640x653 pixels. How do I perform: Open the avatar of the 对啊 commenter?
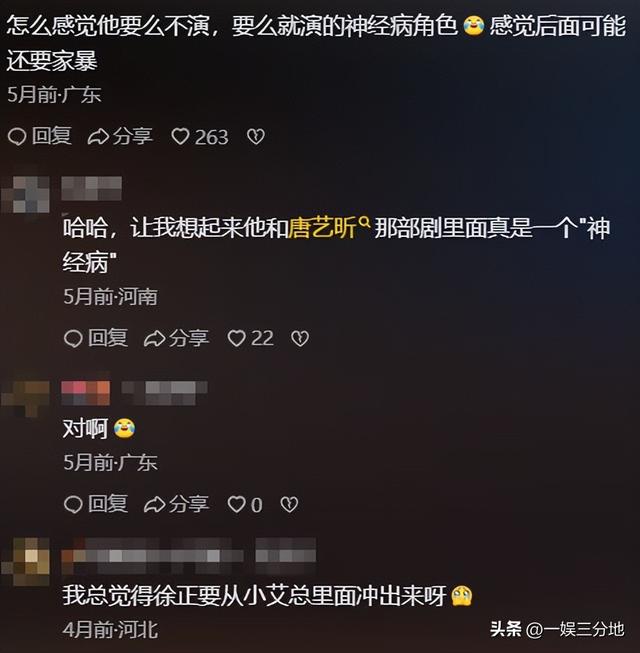[25, 396]
